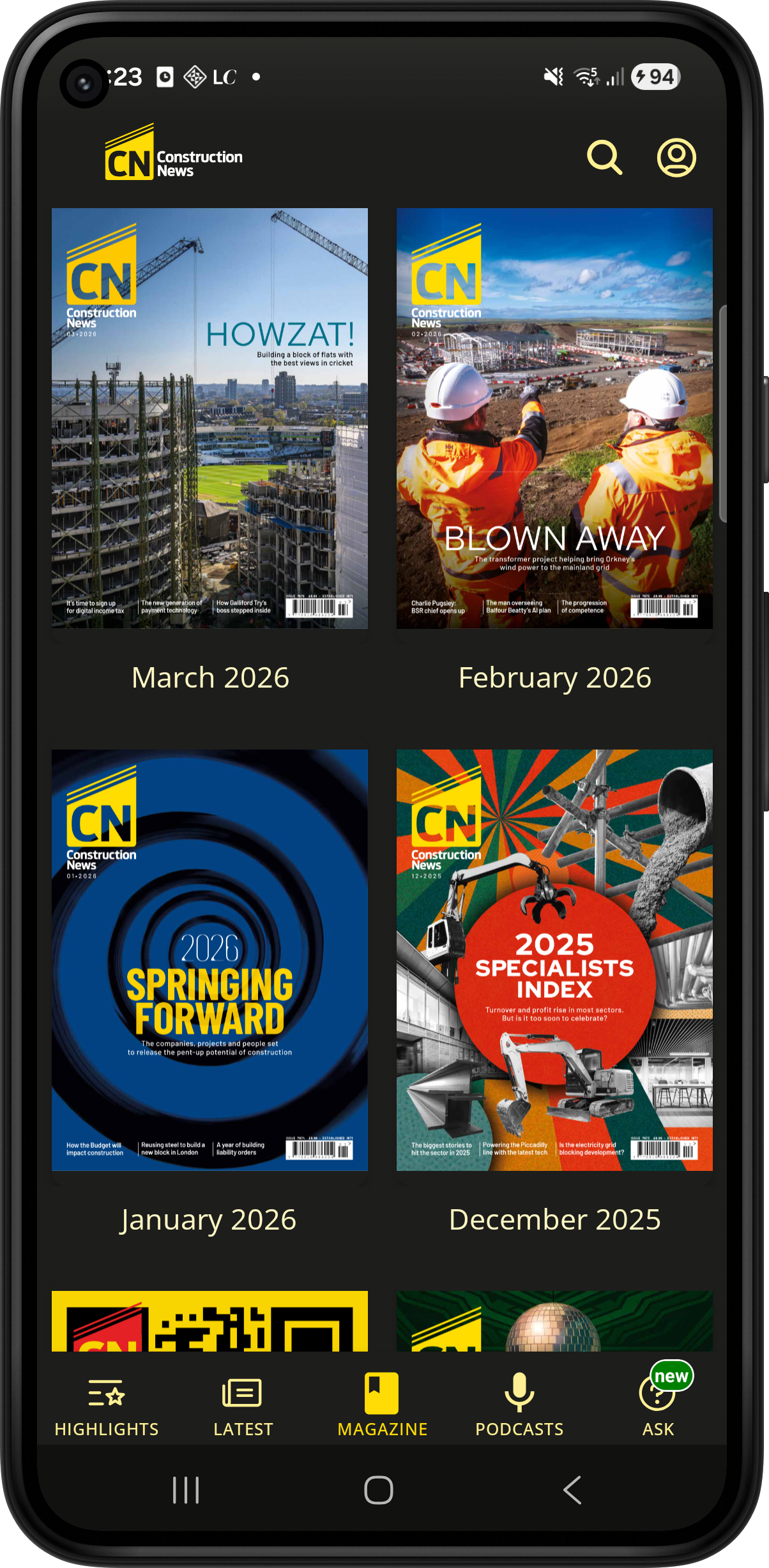Select the Magazine bookmark icon
Image resolution: width=769 pixels, height=1568 pixels.
click(382, 1392)
